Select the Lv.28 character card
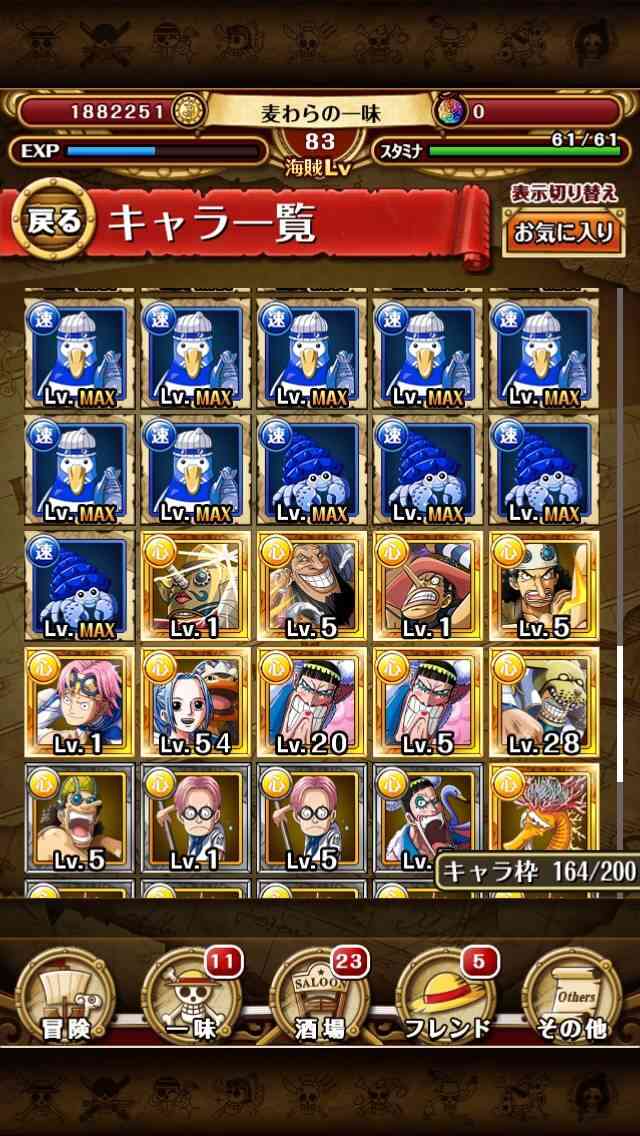This screenshot has height=1136, width=640. click(x=544, y=703)
